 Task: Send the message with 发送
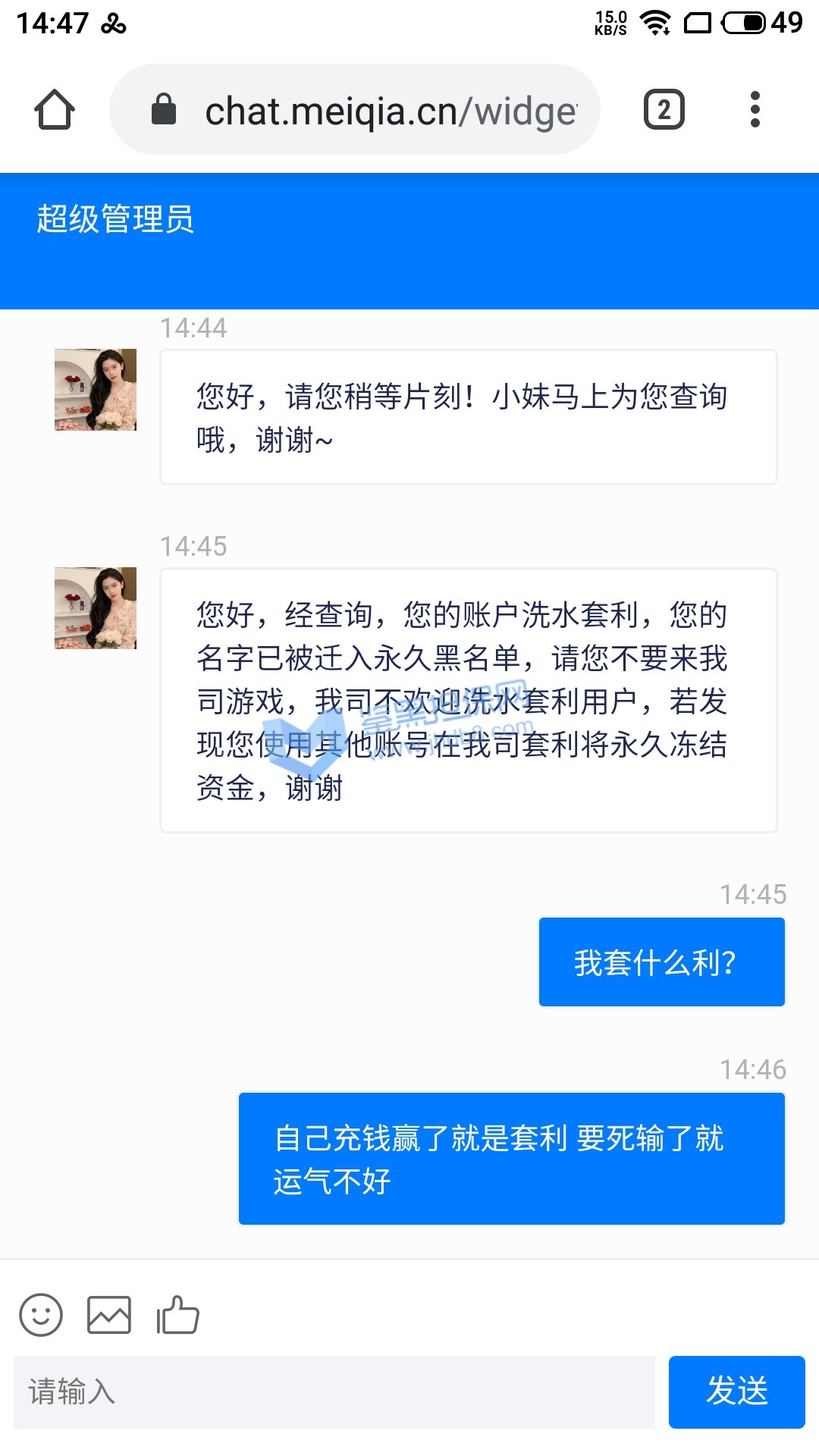pos(736,1392)
